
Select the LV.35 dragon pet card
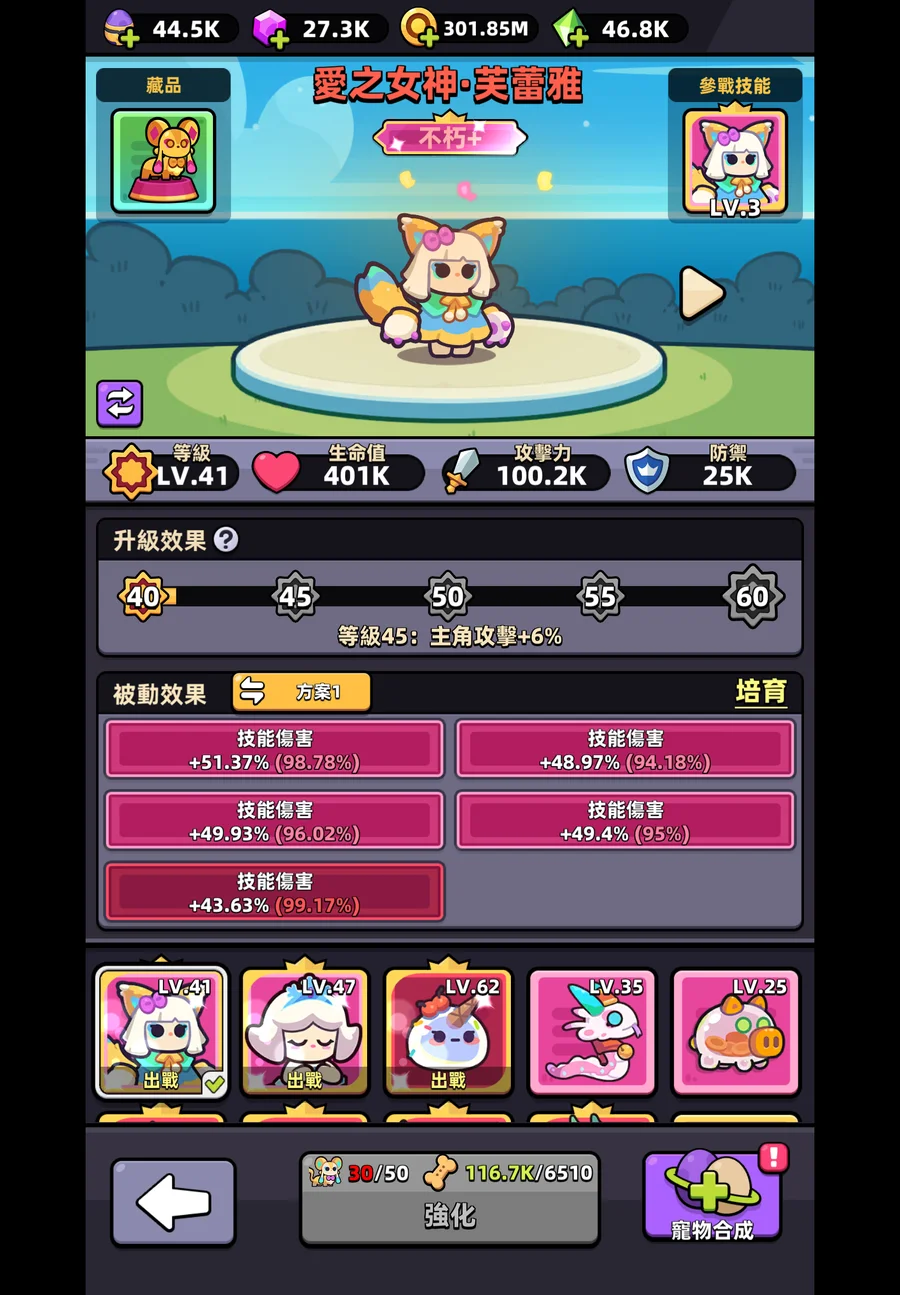click(x=592, y=1032)
